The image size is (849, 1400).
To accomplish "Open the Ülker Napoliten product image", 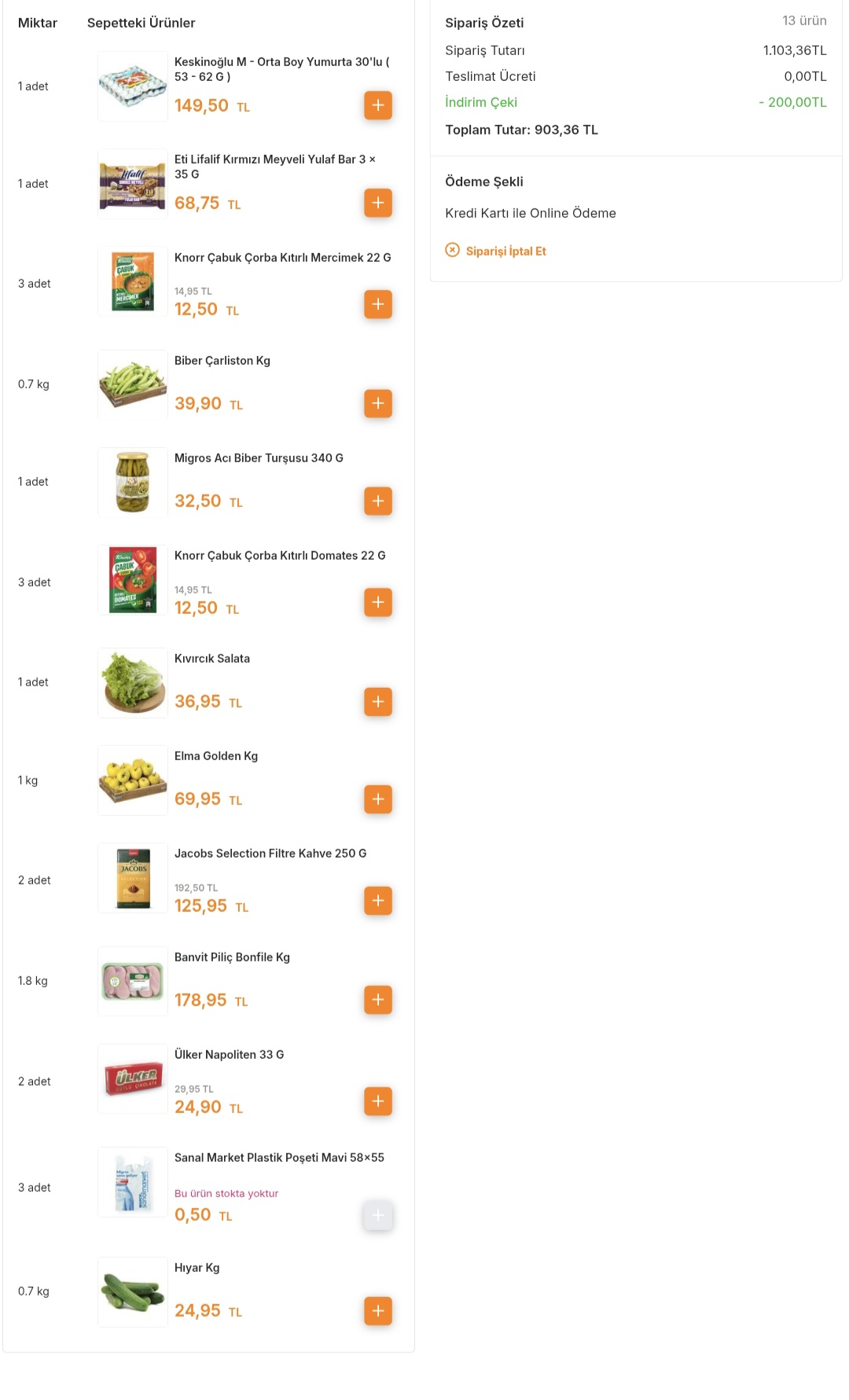I will pos(133,1078).
